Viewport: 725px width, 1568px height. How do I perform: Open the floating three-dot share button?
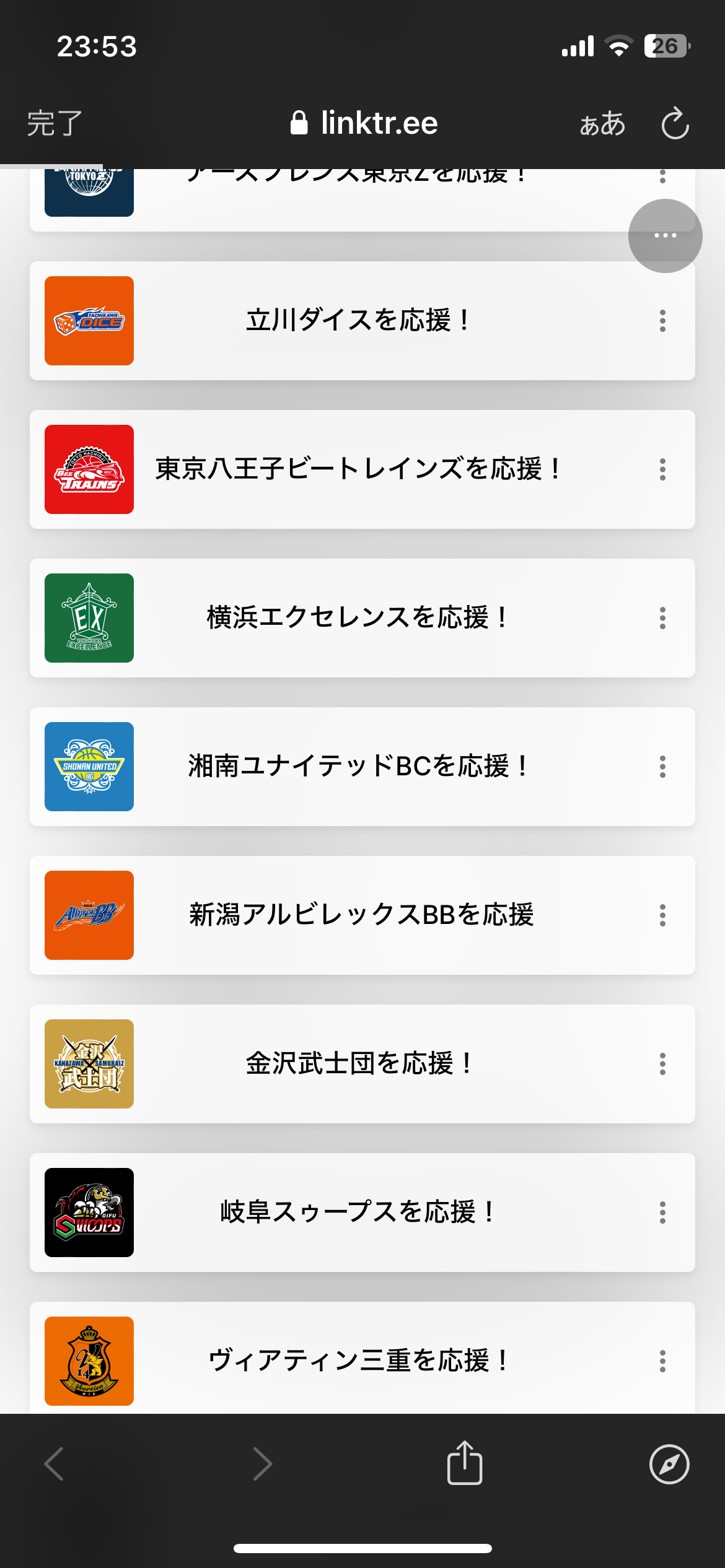point(665,235)
